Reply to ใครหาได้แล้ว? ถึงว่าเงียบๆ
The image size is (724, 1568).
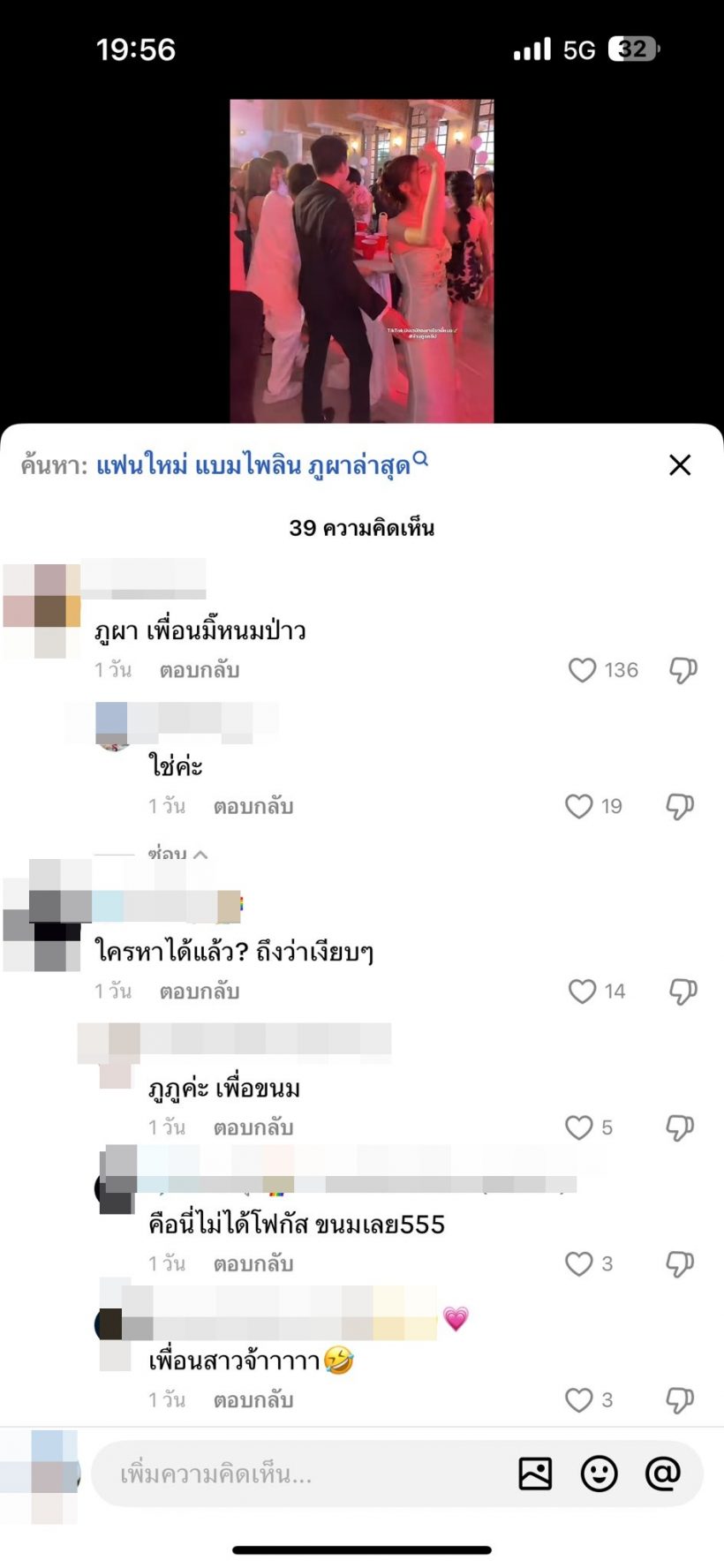200,991
